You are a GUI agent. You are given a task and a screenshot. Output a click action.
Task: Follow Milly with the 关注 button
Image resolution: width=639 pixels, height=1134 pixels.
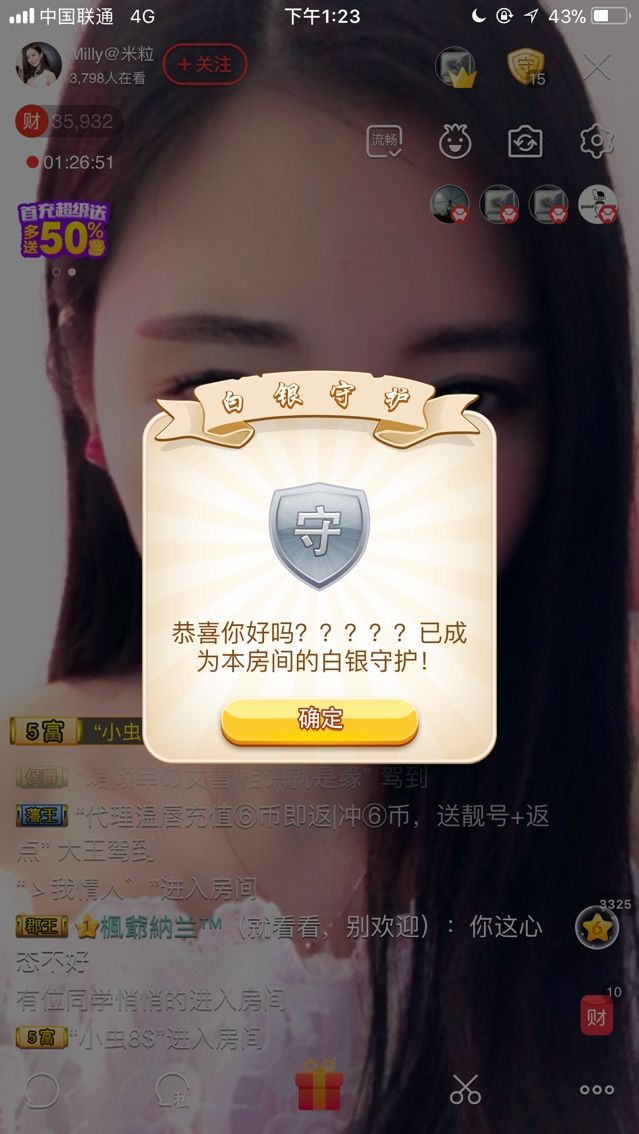pos(205,65)
